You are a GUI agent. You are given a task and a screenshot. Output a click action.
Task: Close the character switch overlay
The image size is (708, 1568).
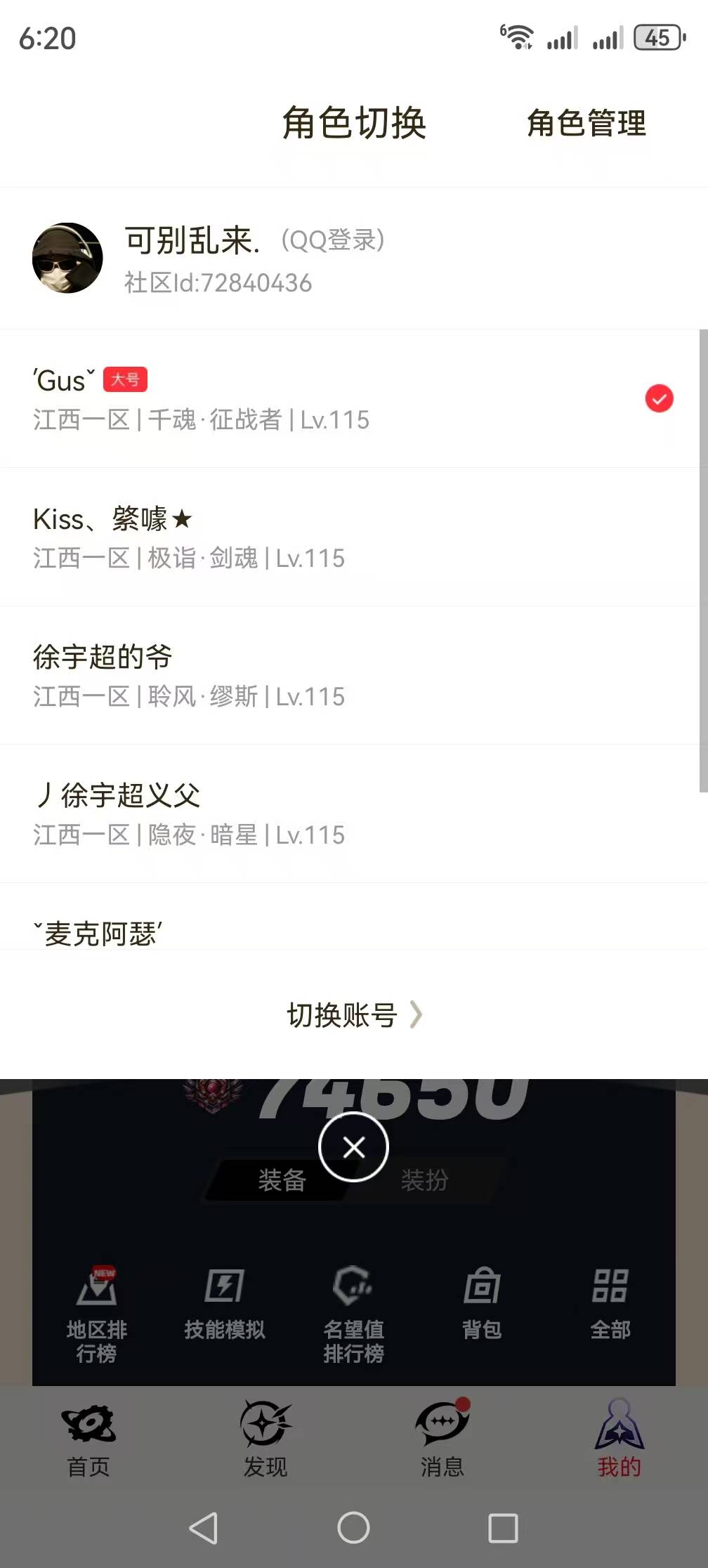(x=353, y=1146)
